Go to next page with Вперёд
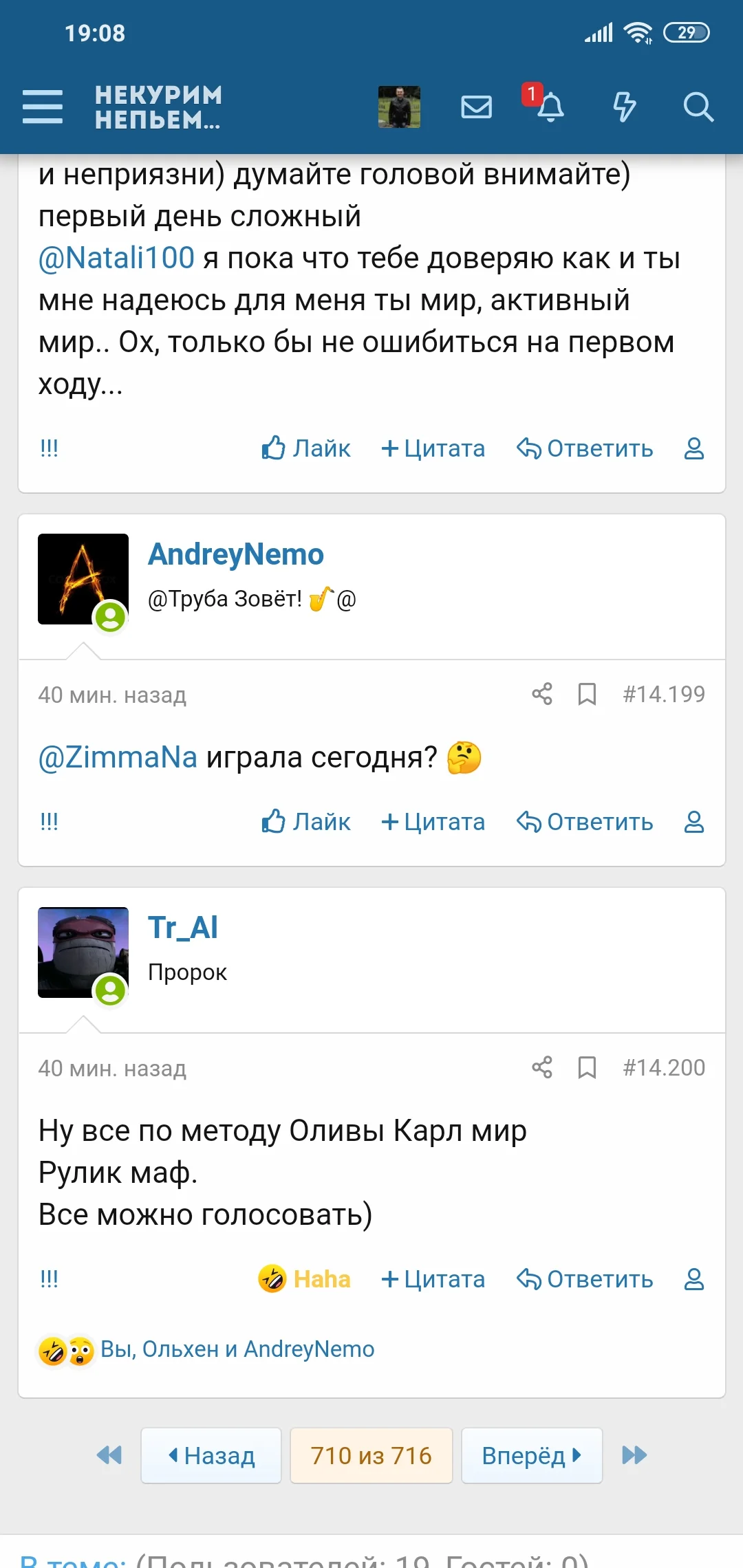The image size is (743, 1568). (531, 1455)
